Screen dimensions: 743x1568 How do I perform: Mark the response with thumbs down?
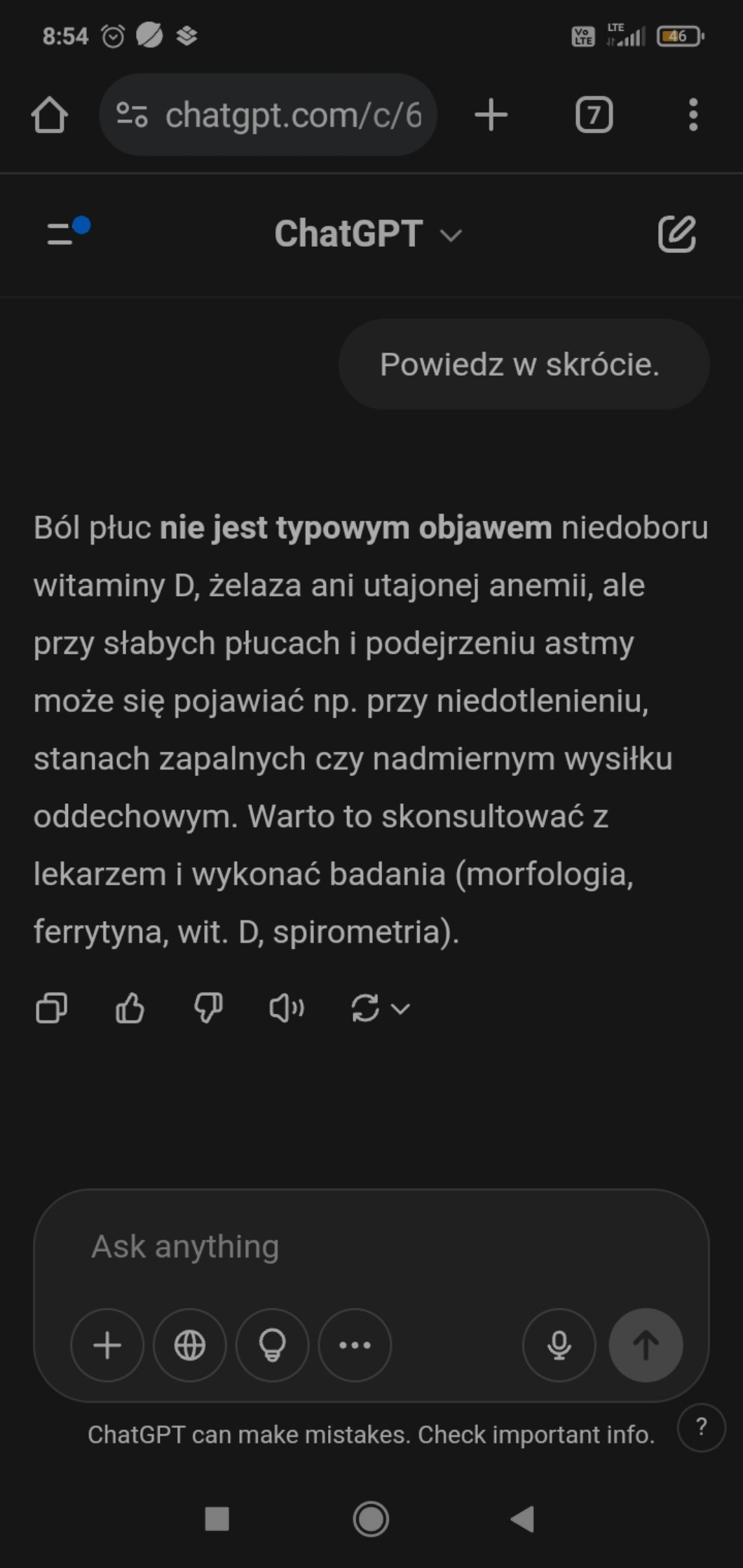208,1009
